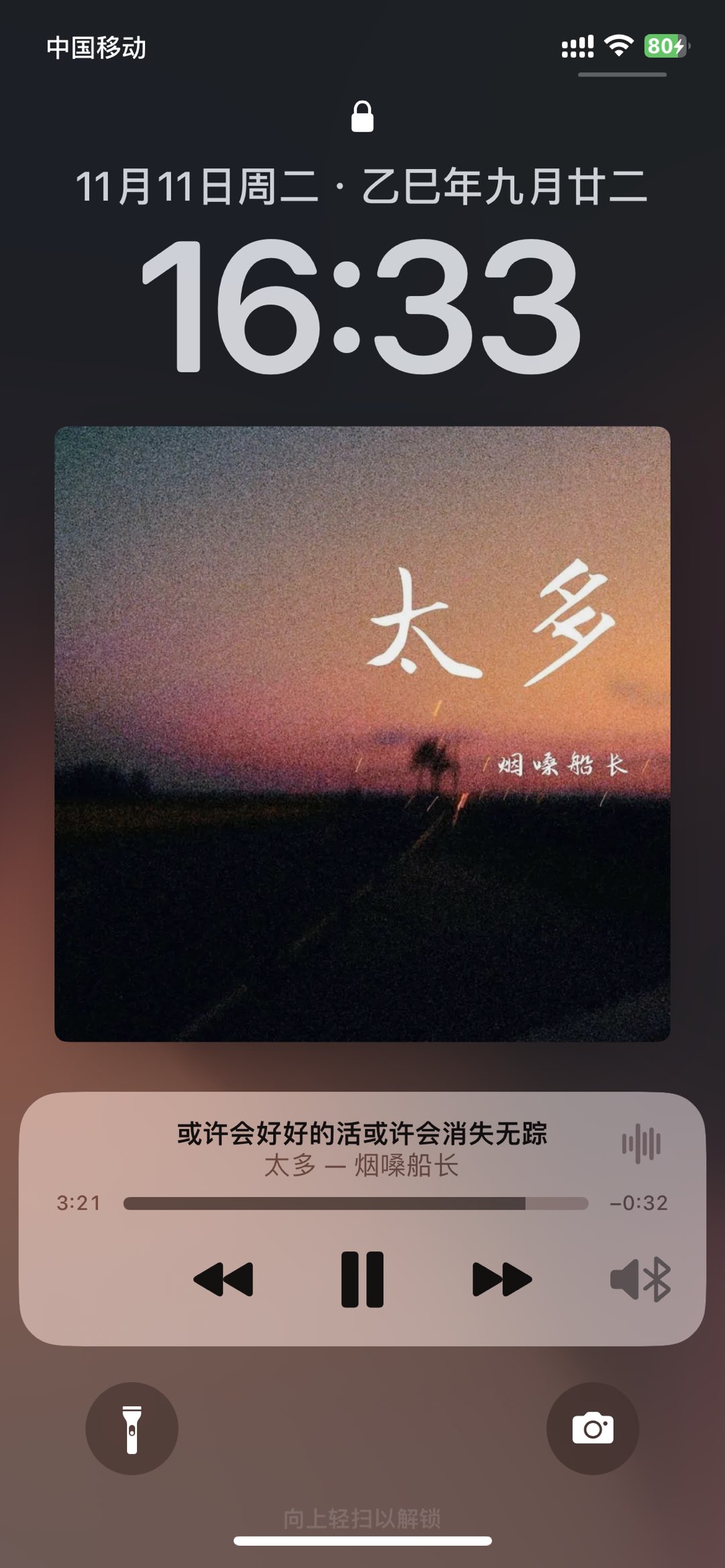Open the 太多 album artwork

362,734
